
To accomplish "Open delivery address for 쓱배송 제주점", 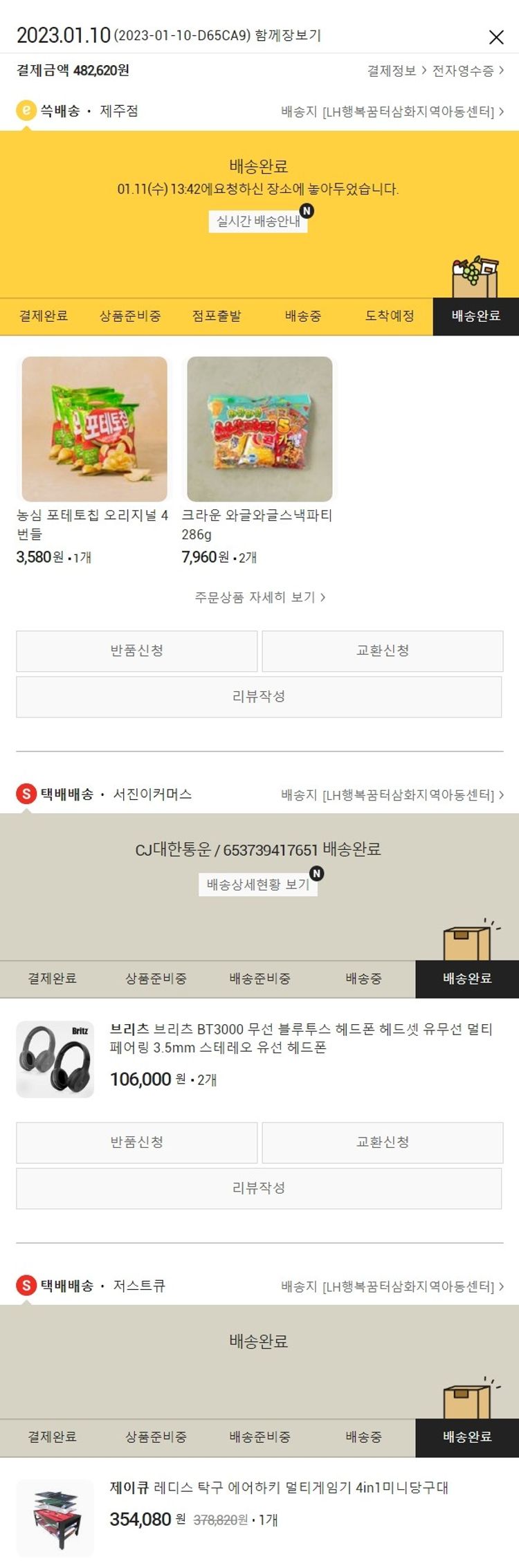I will point(392,111).
